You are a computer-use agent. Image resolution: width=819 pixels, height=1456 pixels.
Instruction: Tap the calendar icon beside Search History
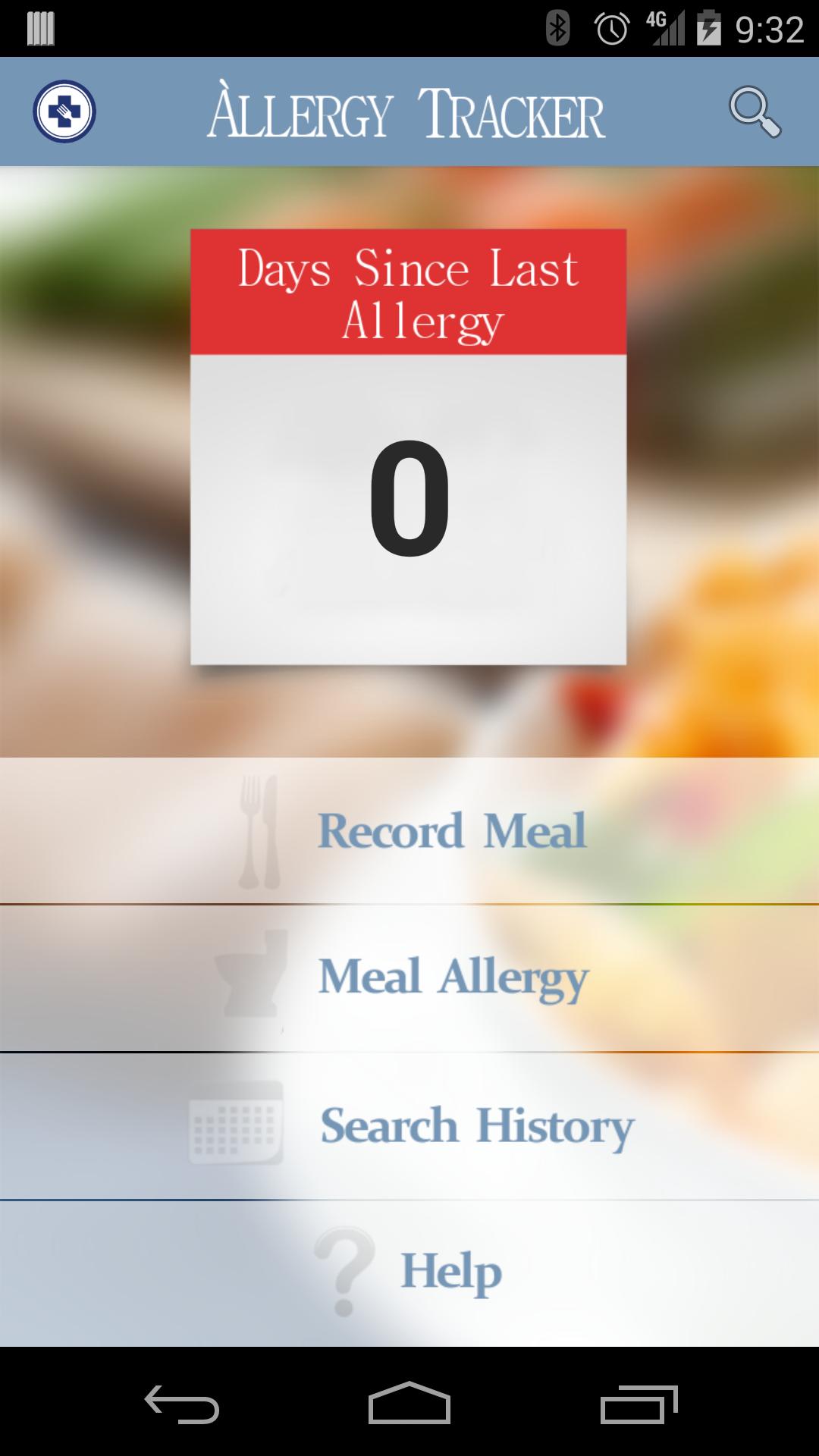(x=235, y=1121)
